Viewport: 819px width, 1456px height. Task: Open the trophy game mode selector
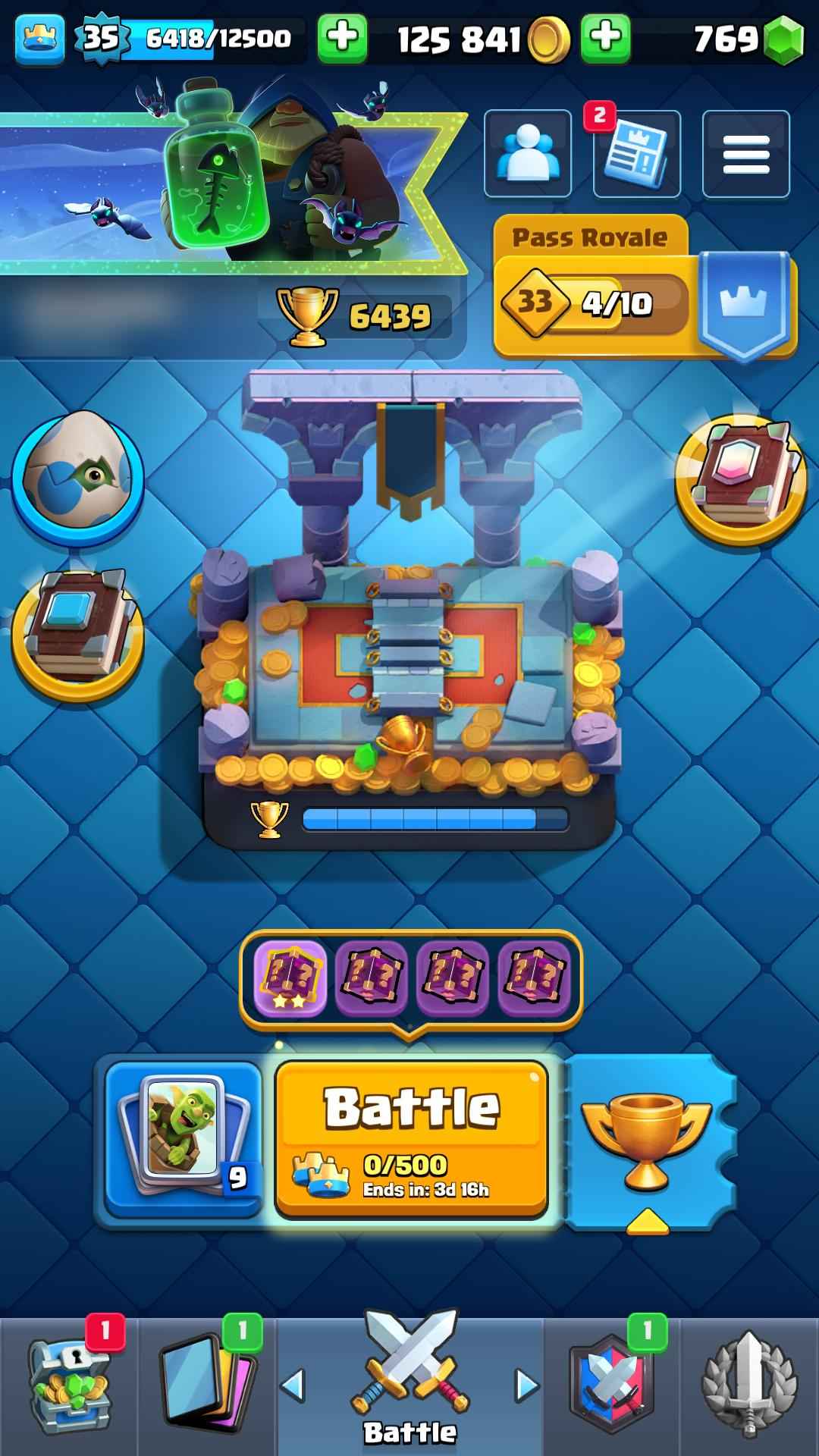647,1141
